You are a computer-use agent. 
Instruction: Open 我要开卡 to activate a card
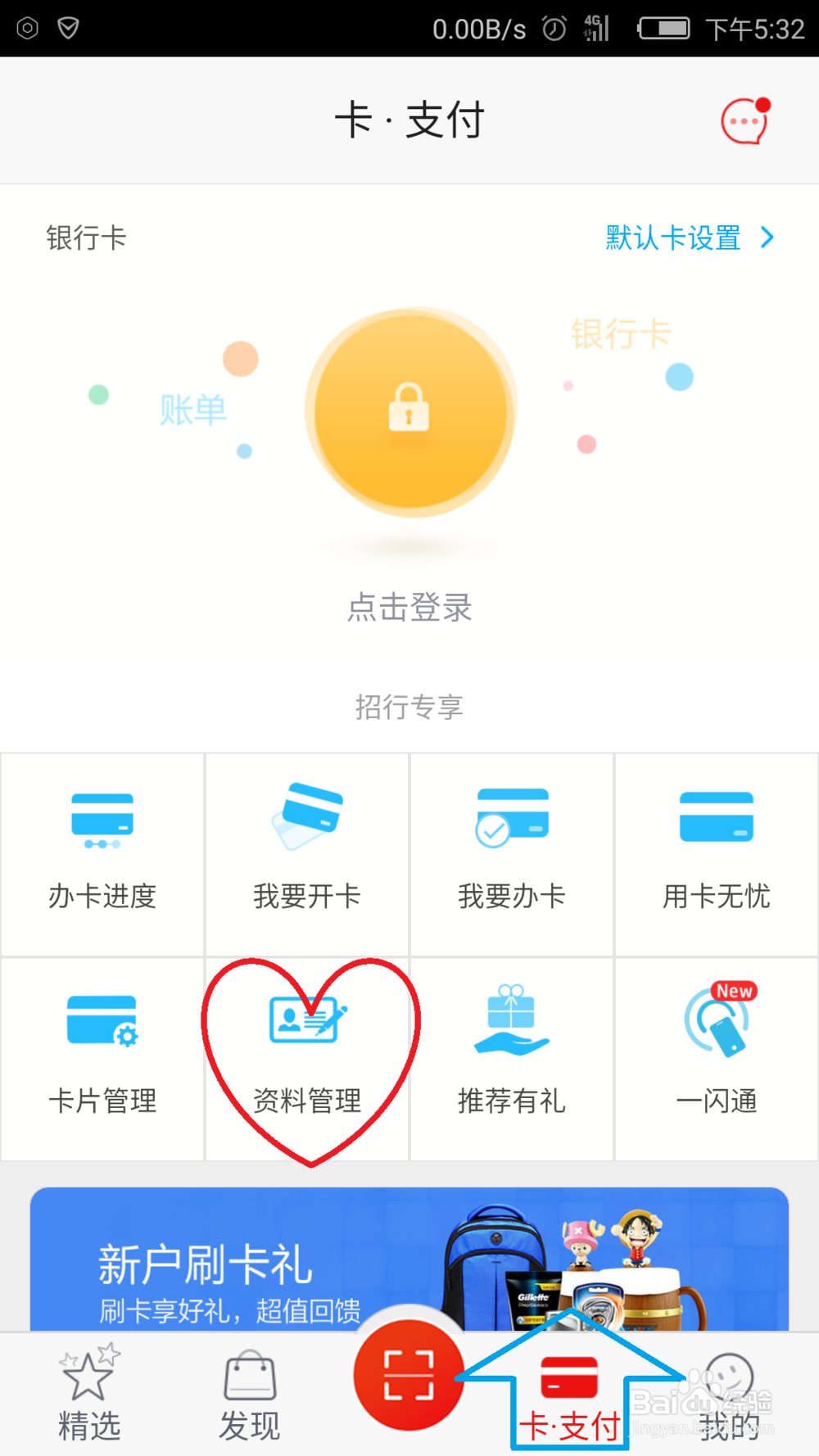307,854
